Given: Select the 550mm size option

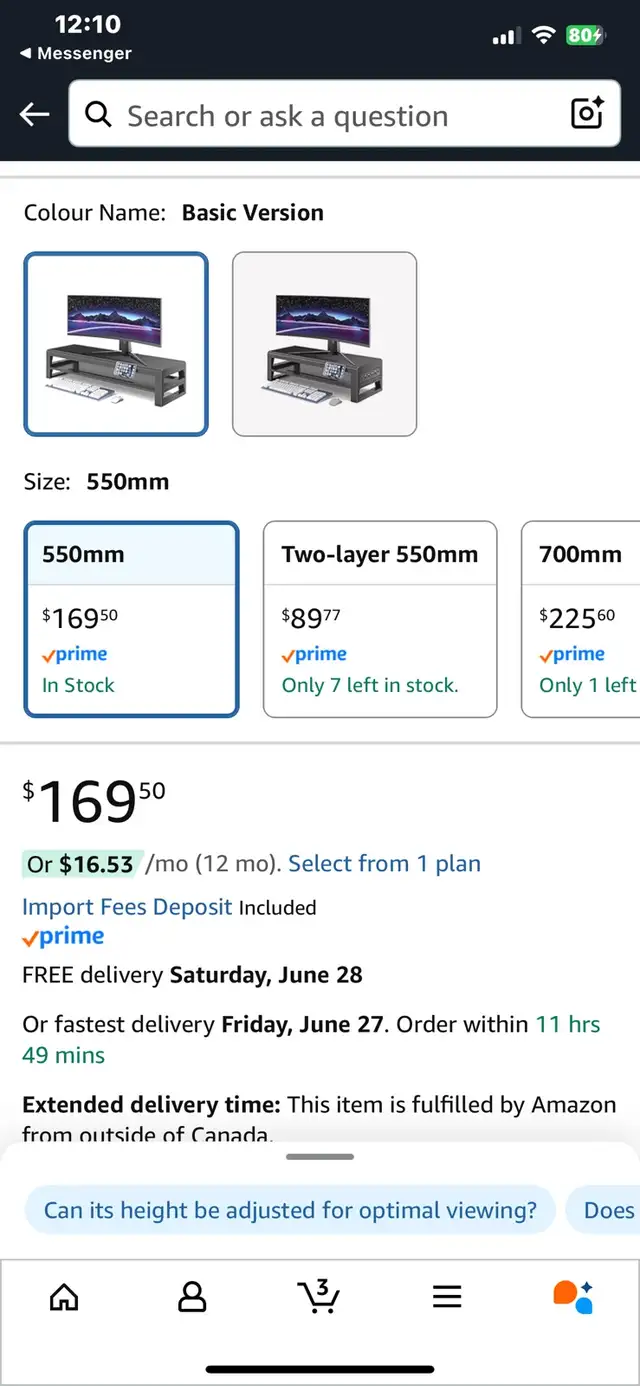Looking at the screenshot, I should point(131,619).
